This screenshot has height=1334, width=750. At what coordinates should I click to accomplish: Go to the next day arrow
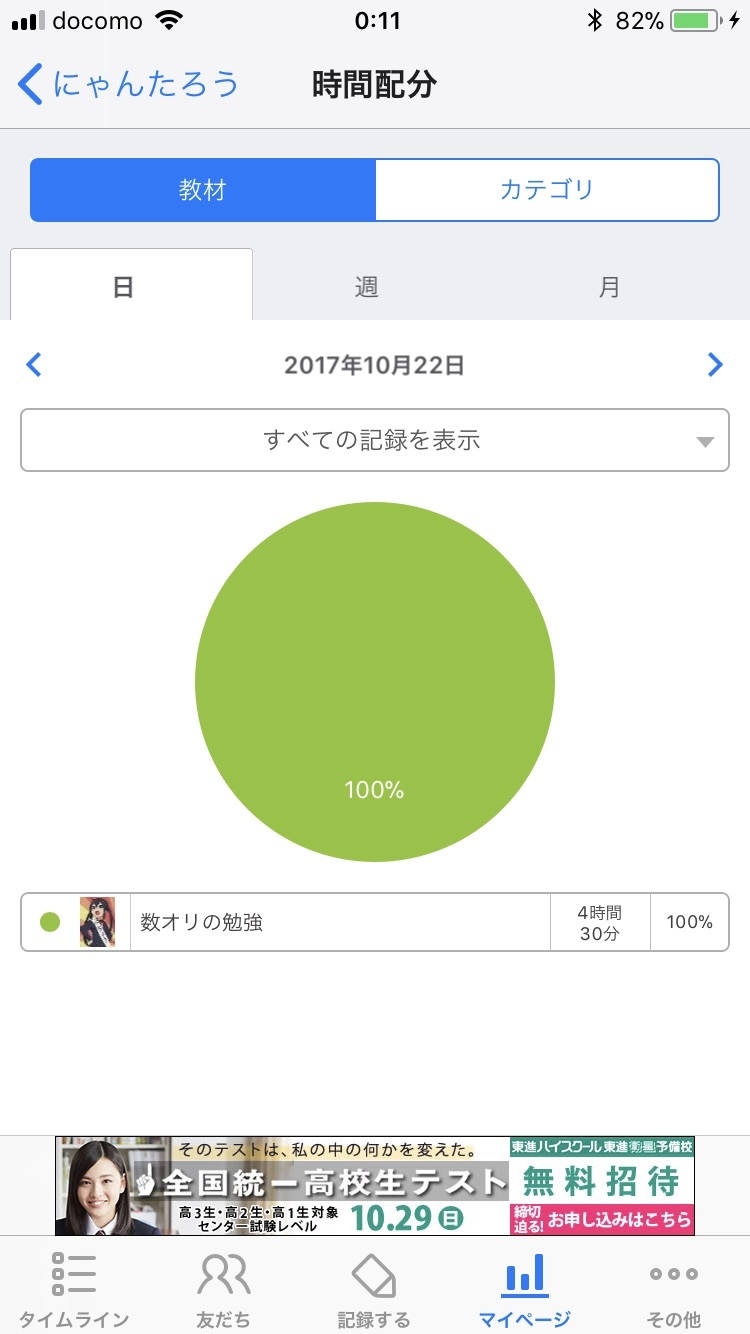(x=715, y=365)
